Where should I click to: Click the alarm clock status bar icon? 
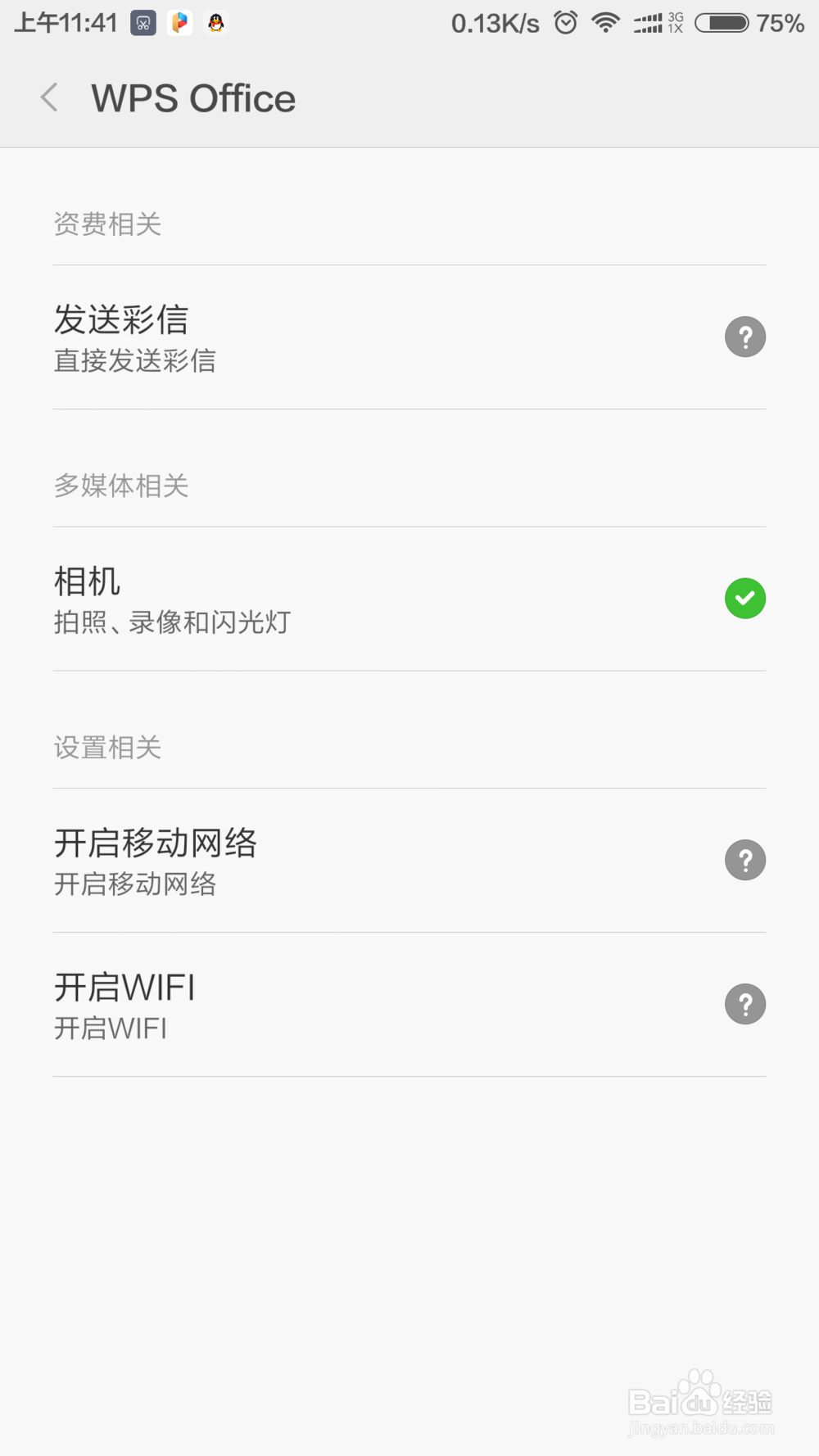coord(564,22)
